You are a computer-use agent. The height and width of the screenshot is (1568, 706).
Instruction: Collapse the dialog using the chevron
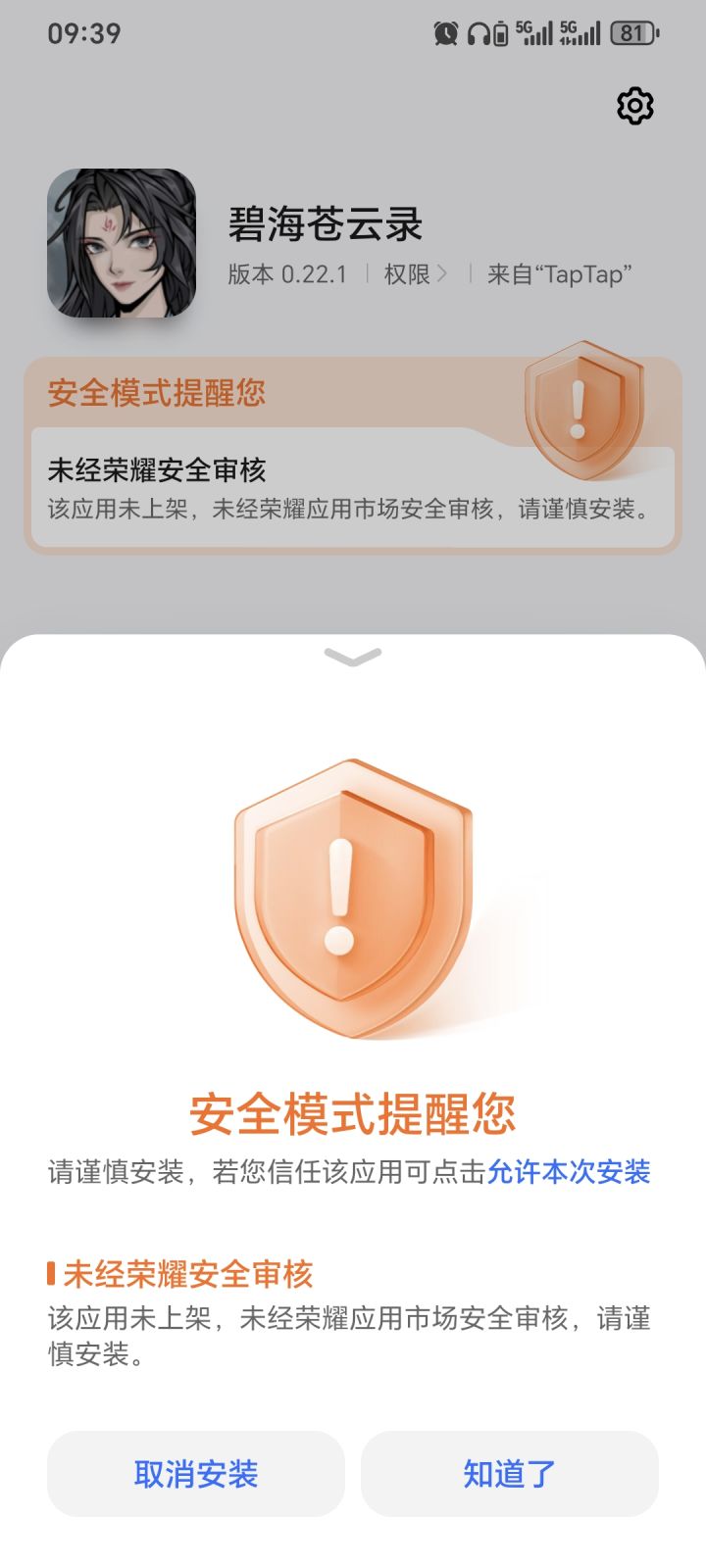(x=353, y=657)
